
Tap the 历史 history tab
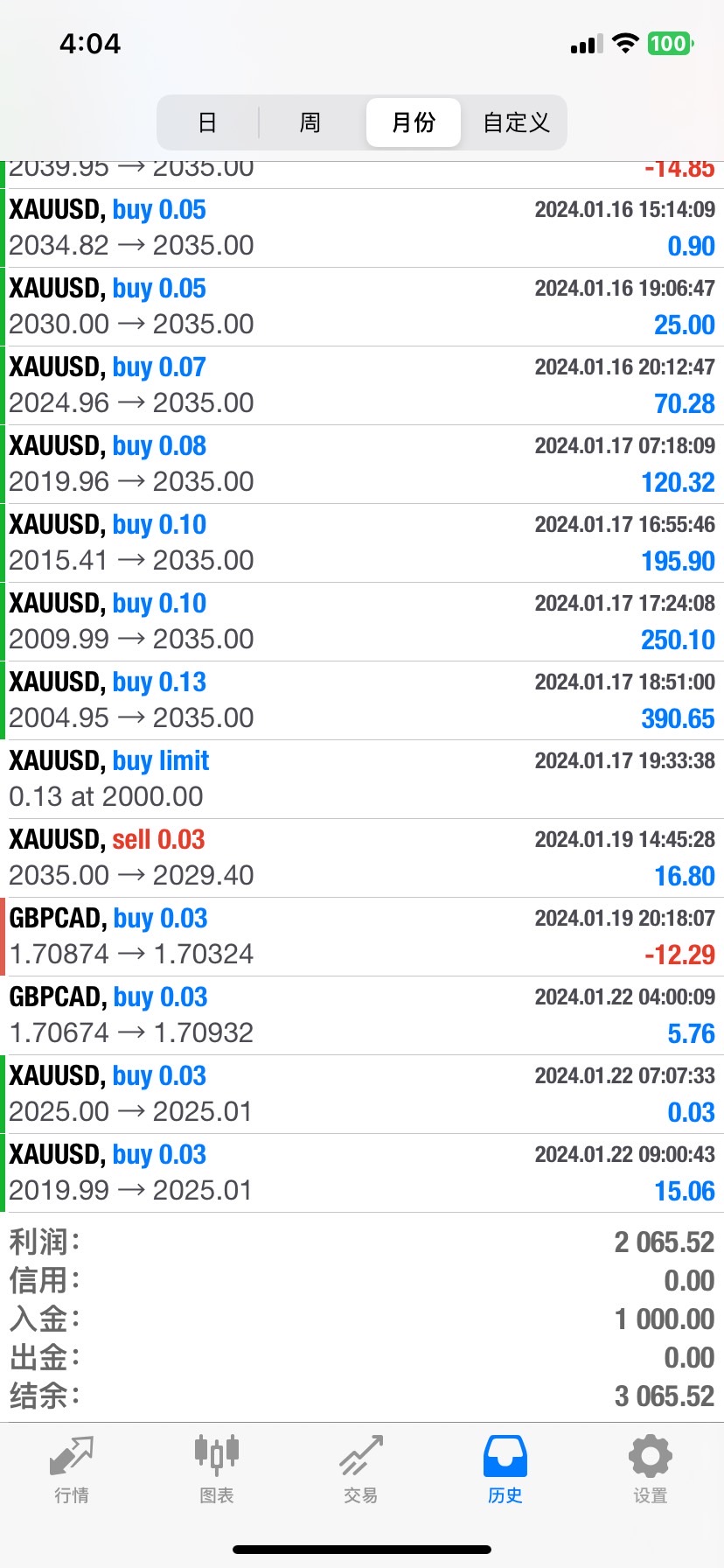click(x=505, y=1468)
